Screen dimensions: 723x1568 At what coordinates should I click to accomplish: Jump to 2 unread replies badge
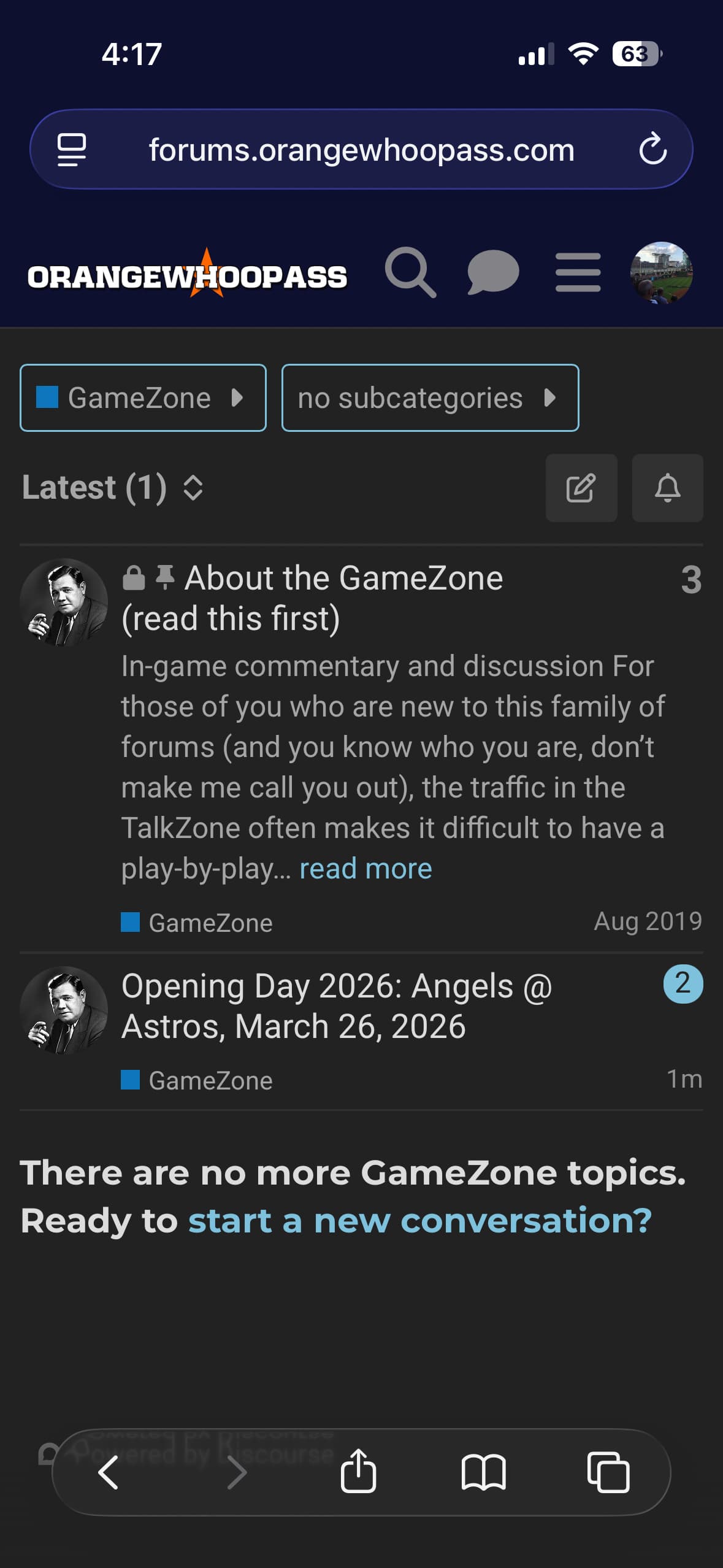click(683, 984)
